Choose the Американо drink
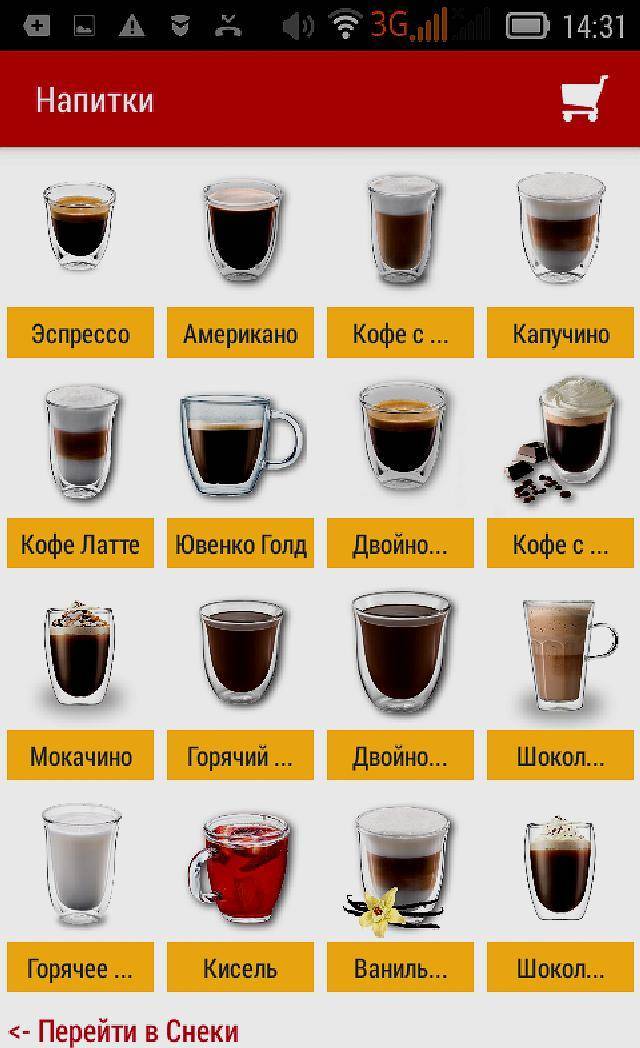The width and height of the screenshot is (640, 1048). [240, 333]
